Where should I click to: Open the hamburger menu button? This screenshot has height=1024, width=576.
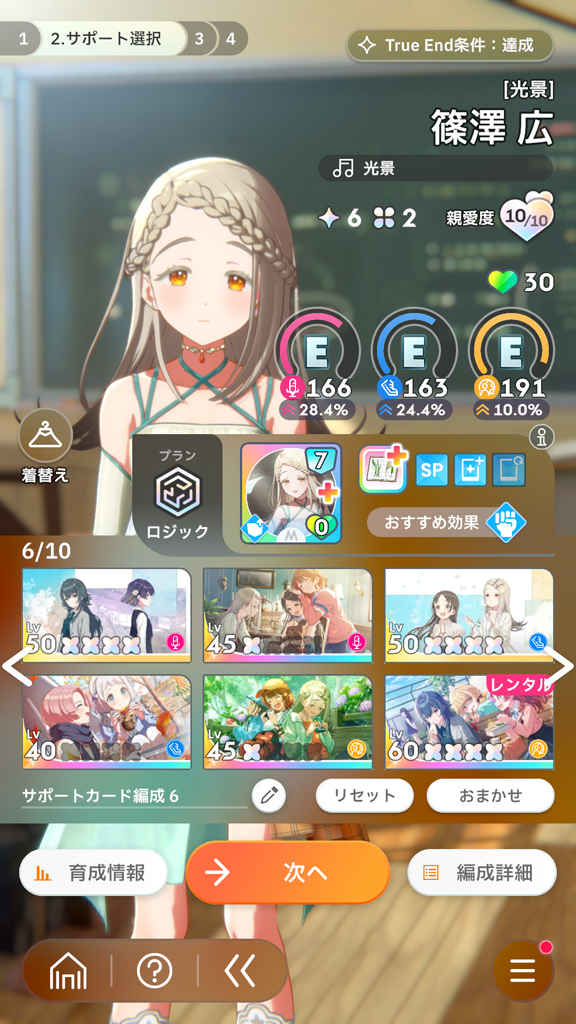(522, 972)
